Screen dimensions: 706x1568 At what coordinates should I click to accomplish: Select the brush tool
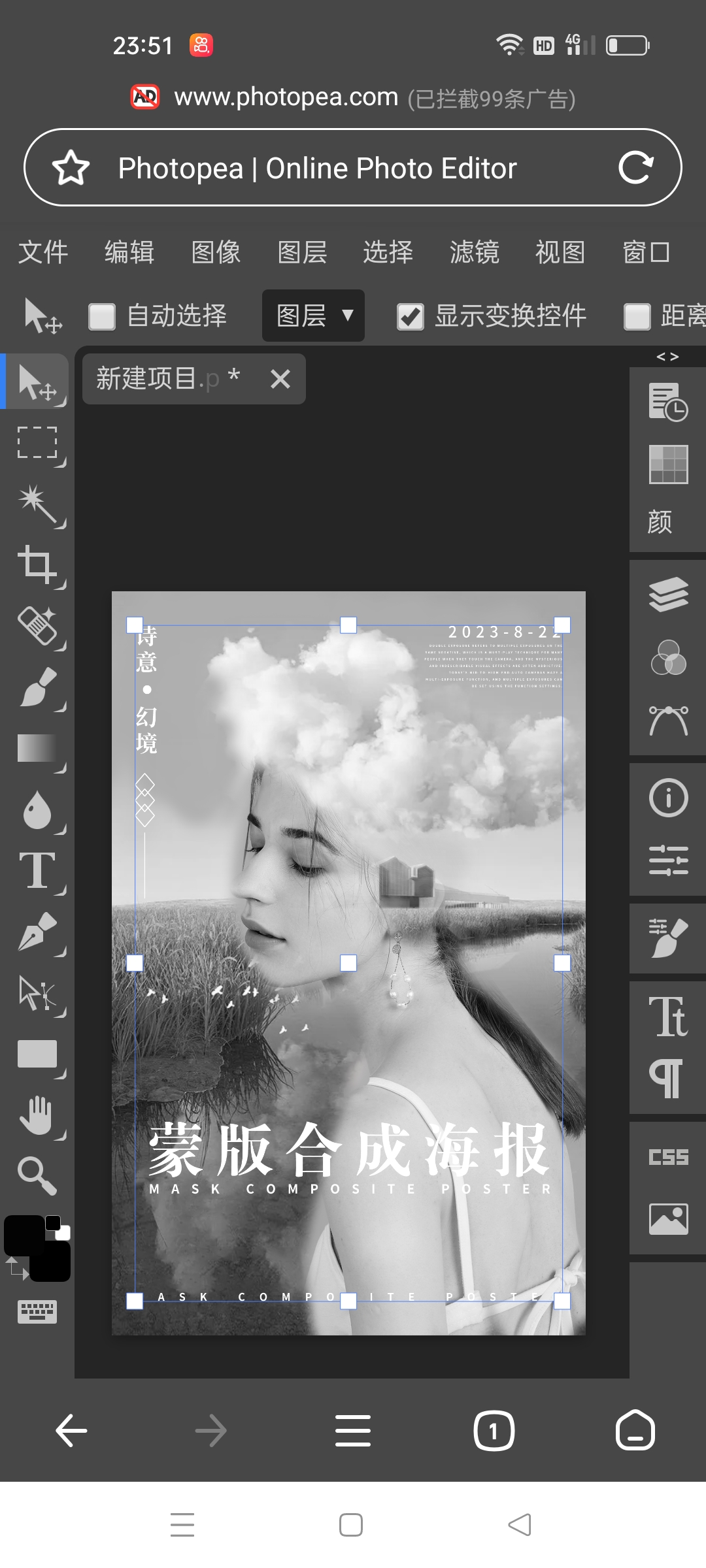(x=37, y=687)
